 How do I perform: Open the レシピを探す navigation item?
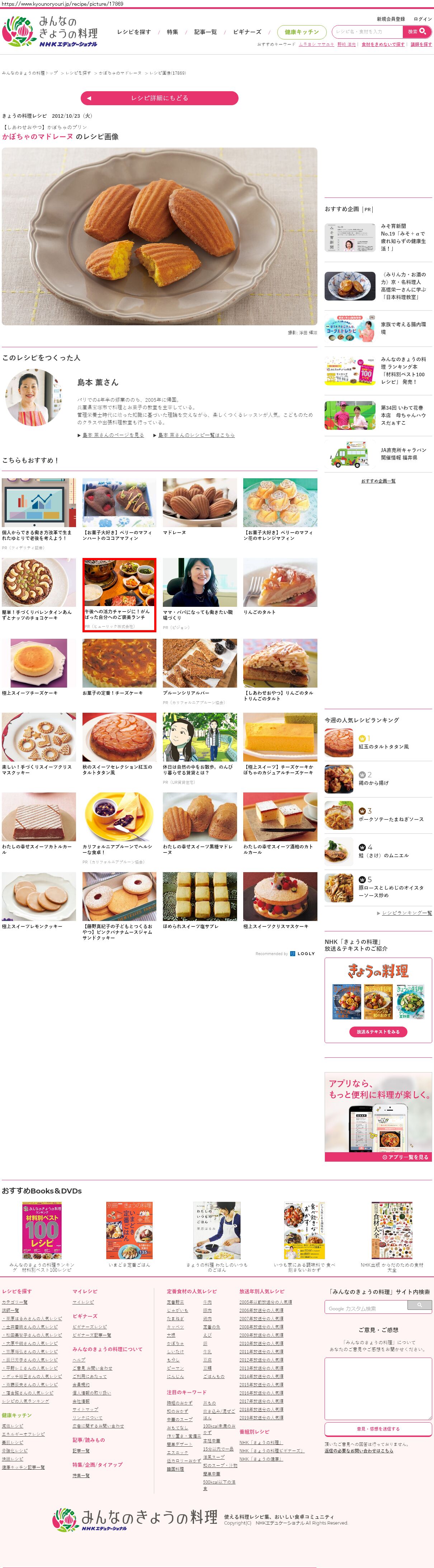[x=134, y=32]
